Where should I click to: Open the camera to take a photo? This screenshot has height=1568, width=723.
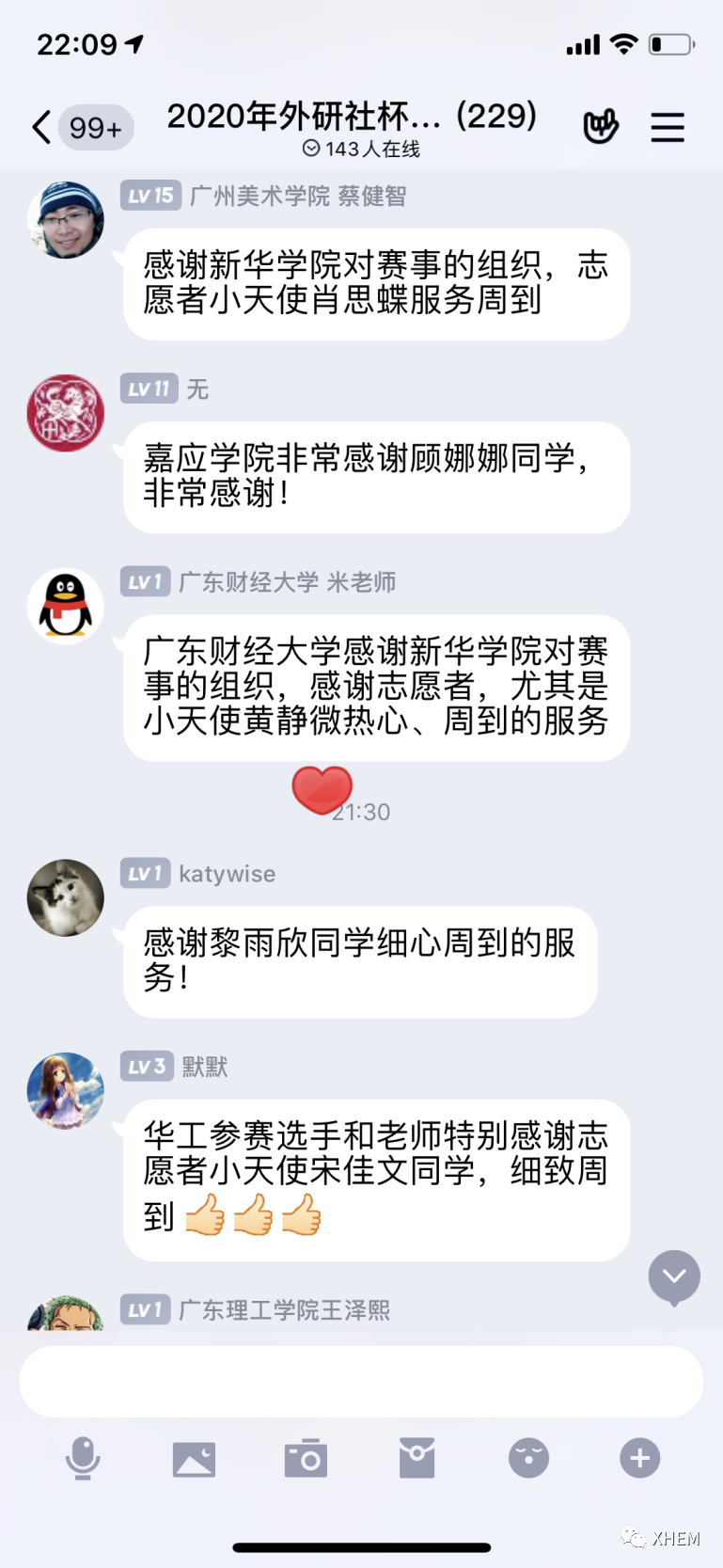(306, 1458)
